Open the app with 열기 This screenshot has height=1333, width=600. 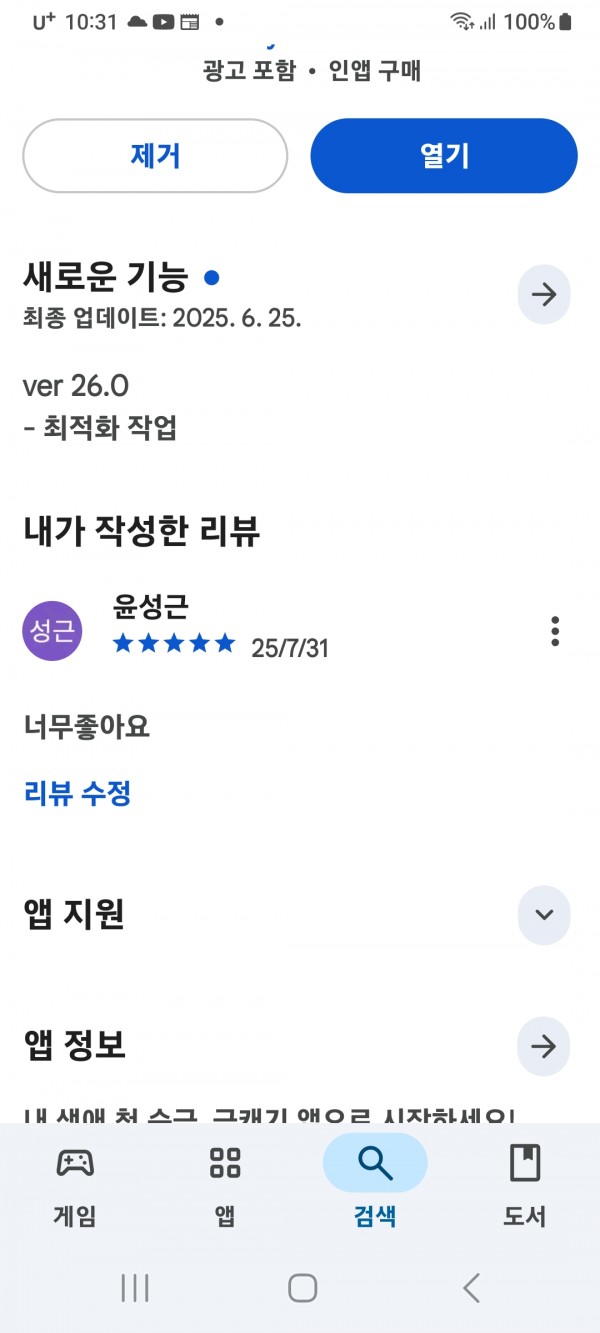(x=444, y=155)
